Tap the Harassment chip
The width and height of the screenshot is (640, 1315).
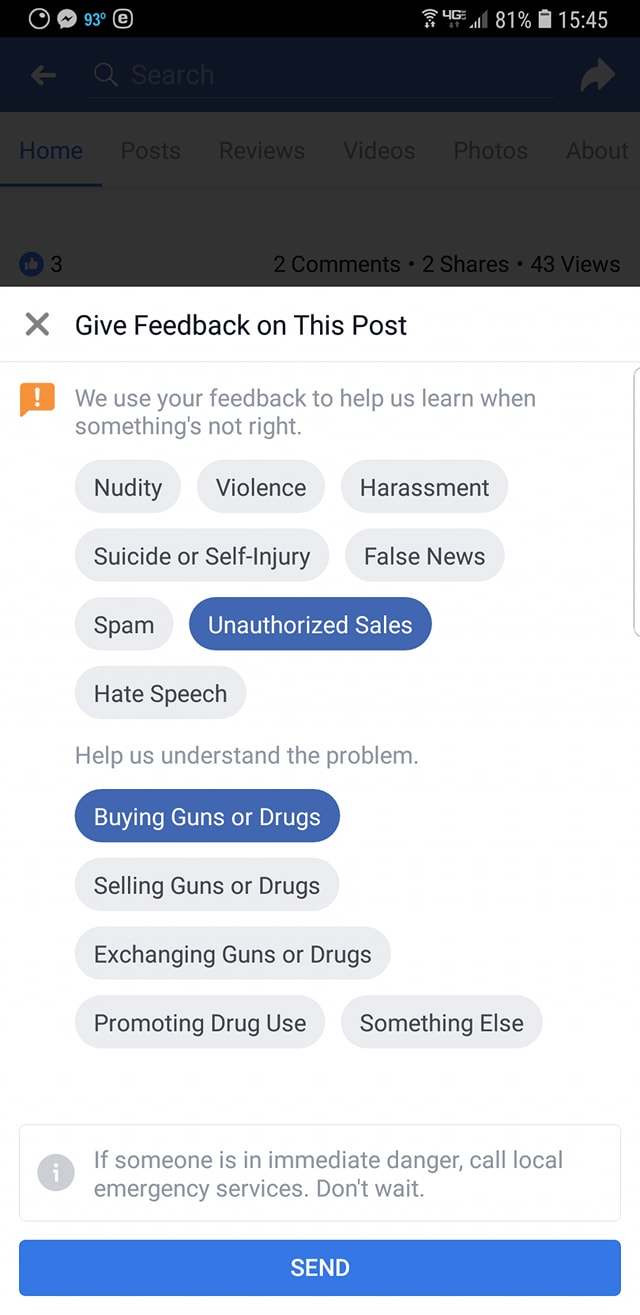424,487
